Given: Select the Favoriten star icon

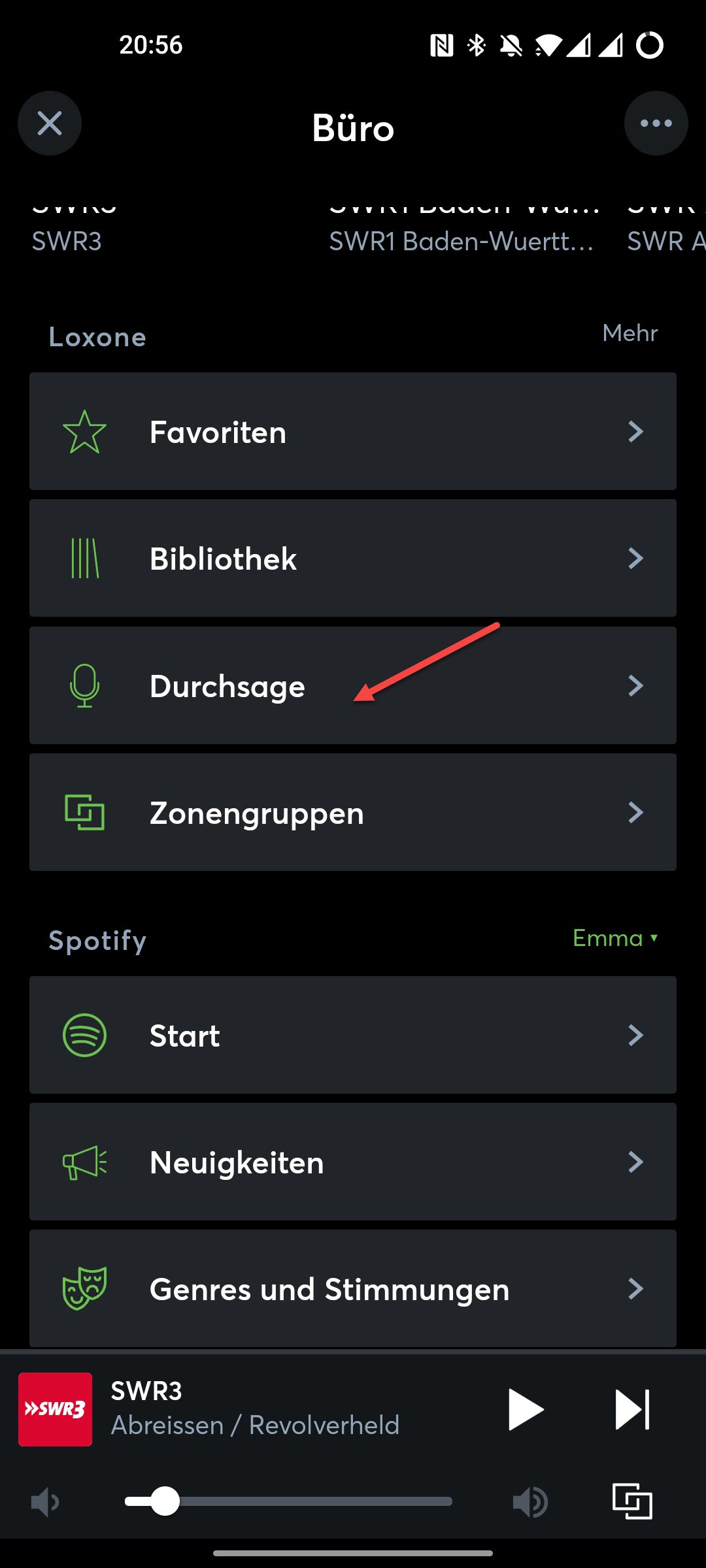Looking at the screenshot, I should (85, 431).
